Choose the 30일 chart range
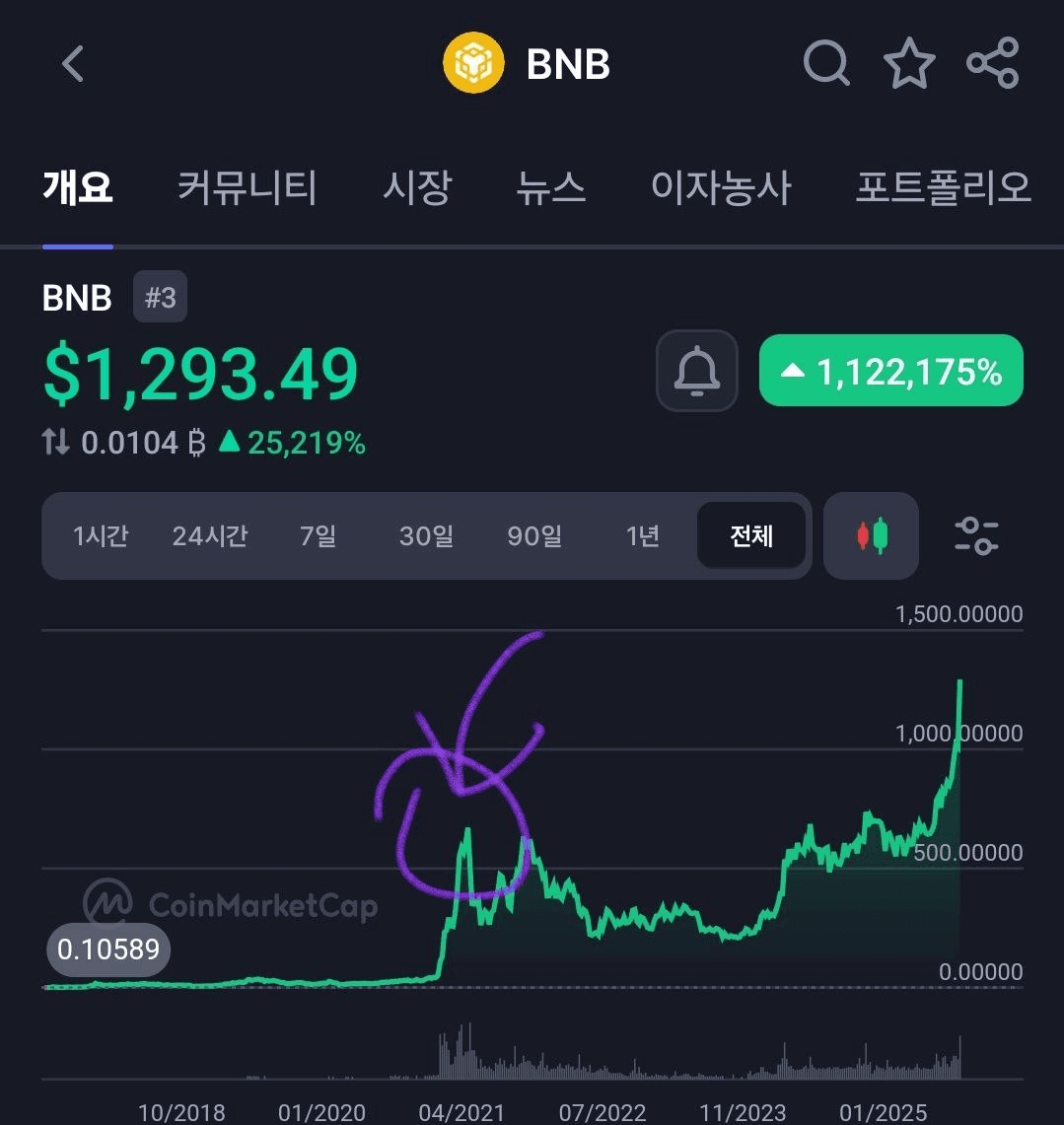1064x1125 pixels. point(426,536)
